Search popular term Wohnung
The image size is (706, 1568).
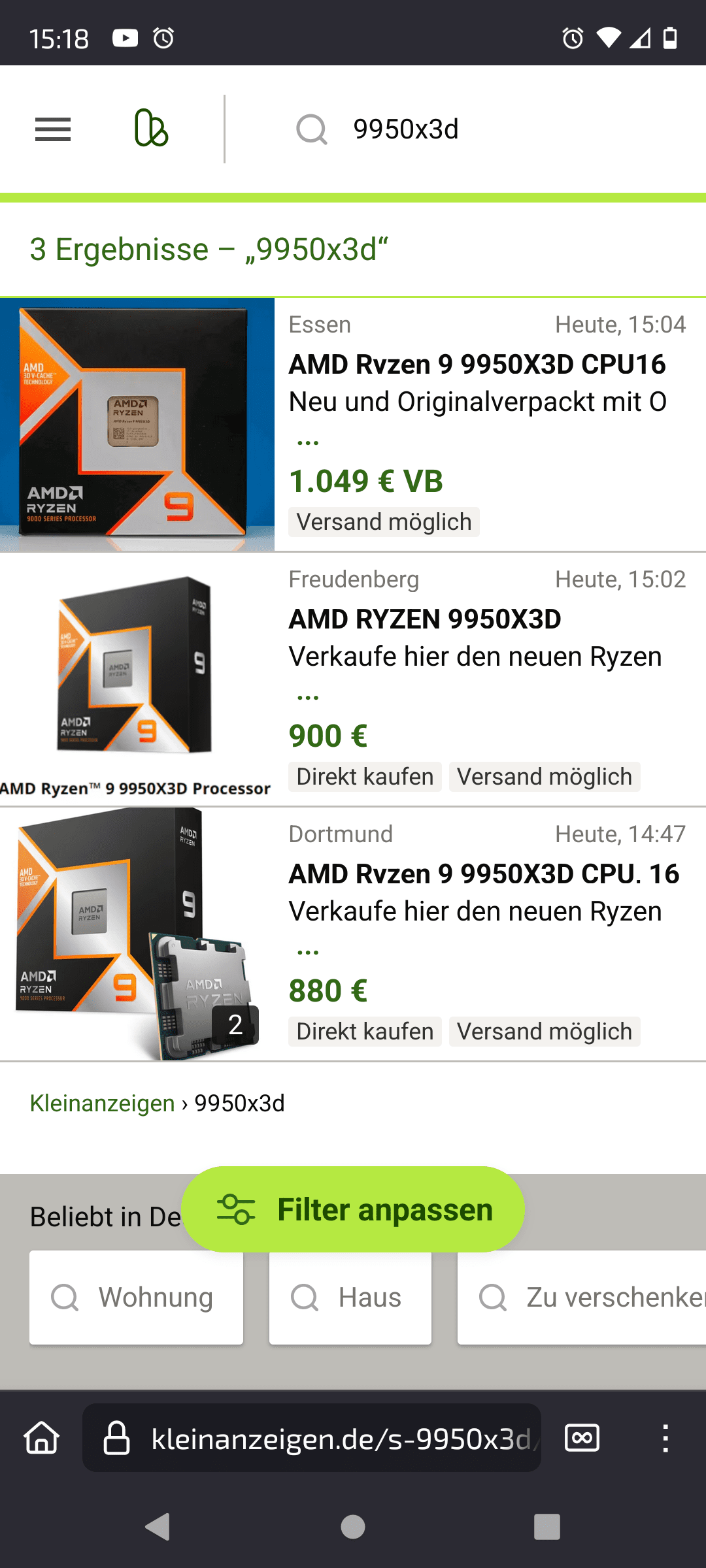136,1298
